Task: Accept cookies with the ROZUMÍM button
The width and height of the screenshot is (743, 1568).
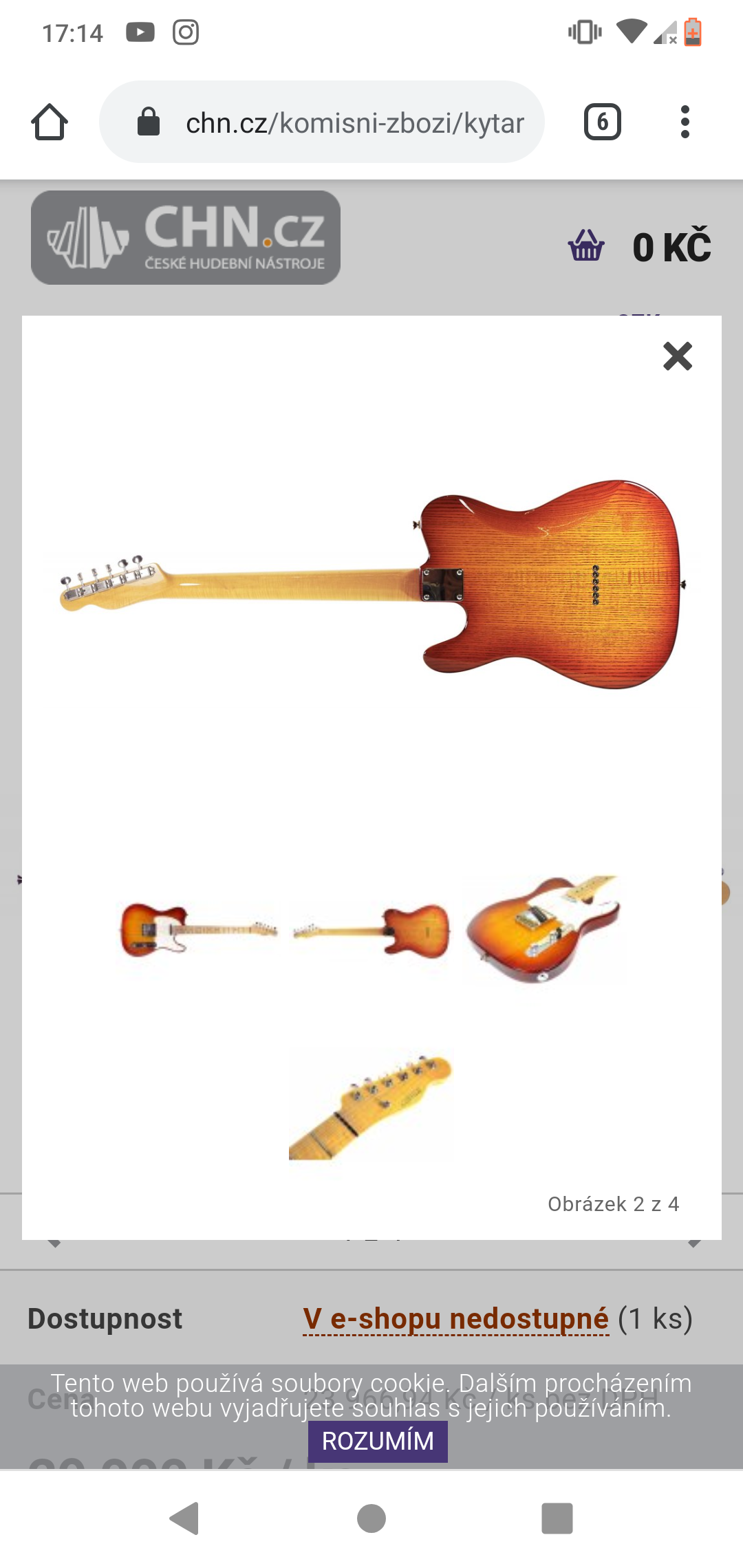Action: click(x=378, y=1441)
